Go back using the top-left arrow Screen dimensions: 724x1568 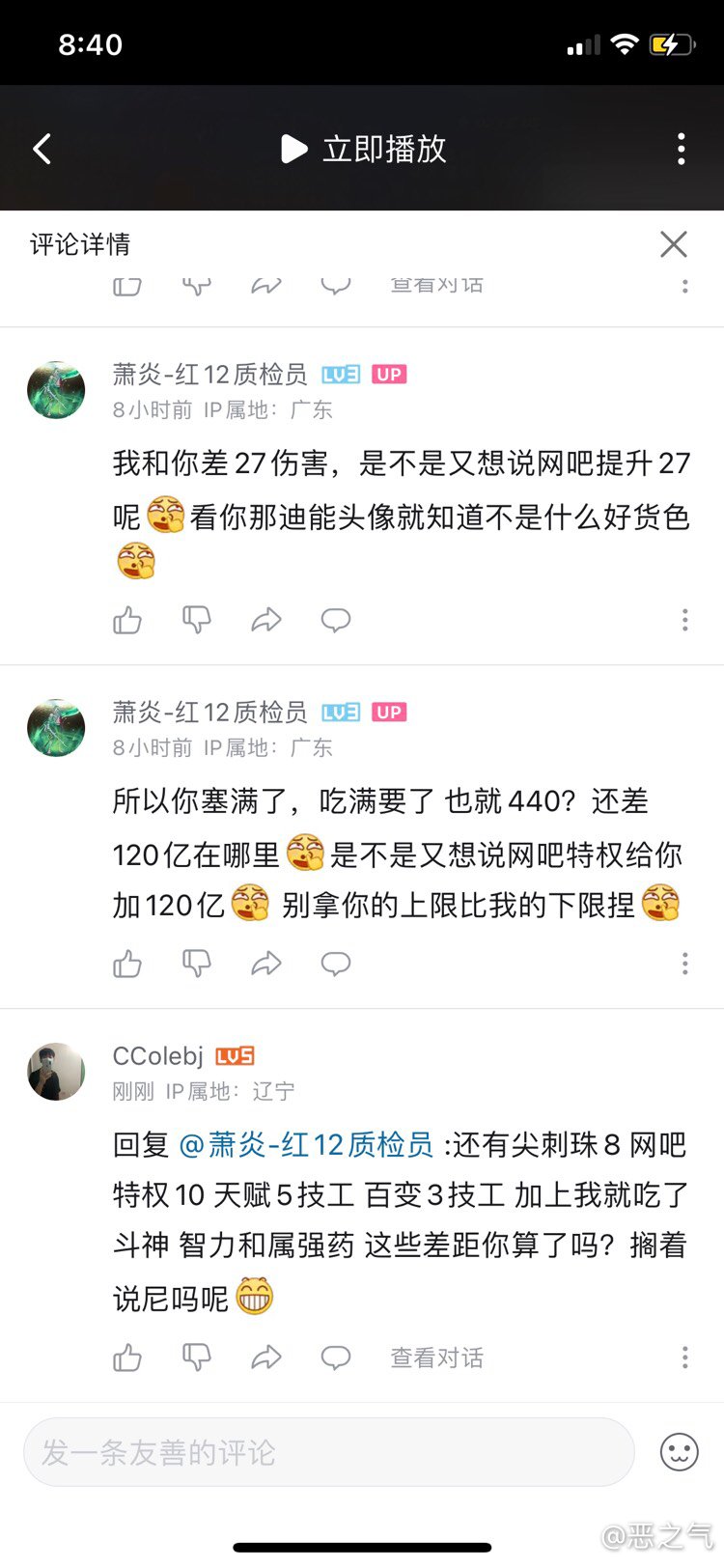coord(42,149)
